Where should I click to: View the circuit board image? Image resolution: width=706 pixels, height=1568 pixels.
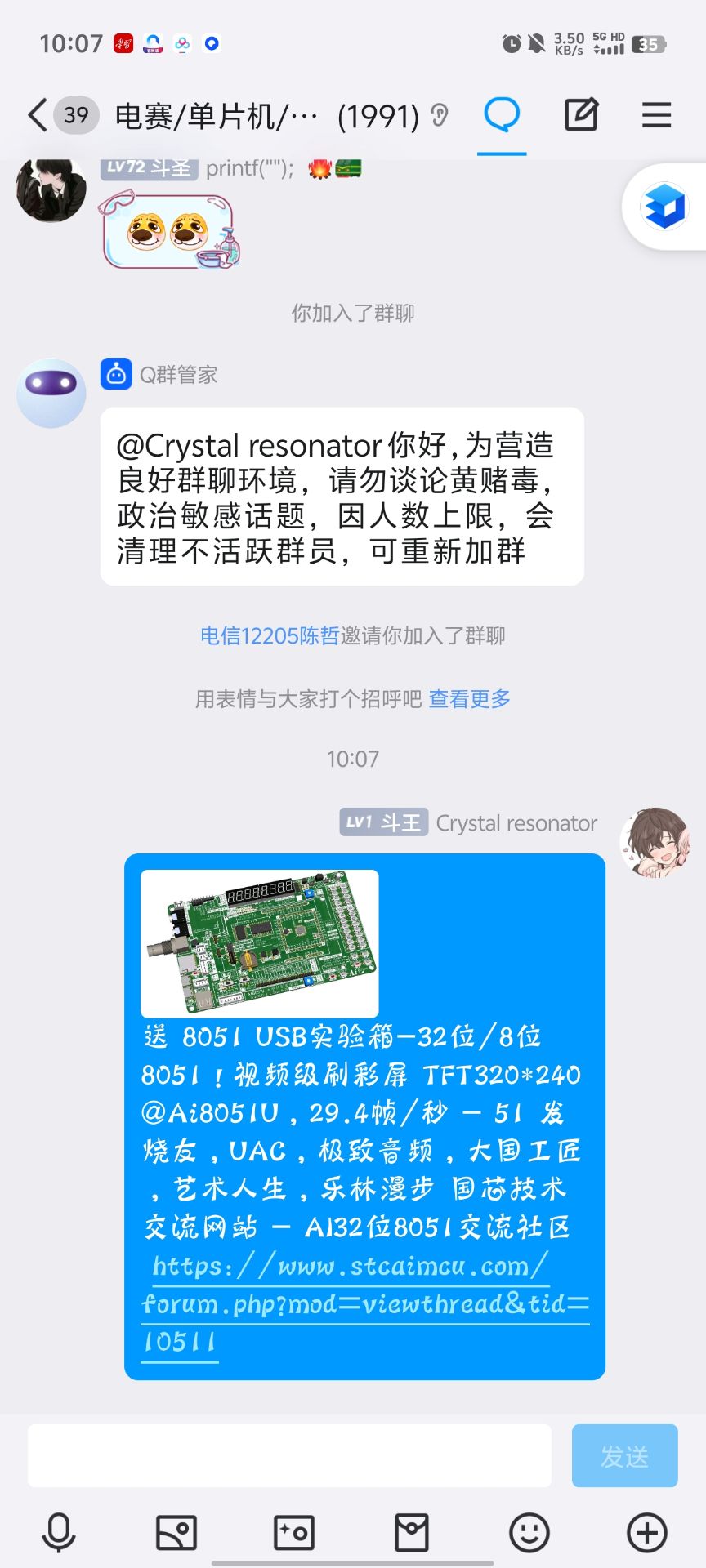pos(260,943)
